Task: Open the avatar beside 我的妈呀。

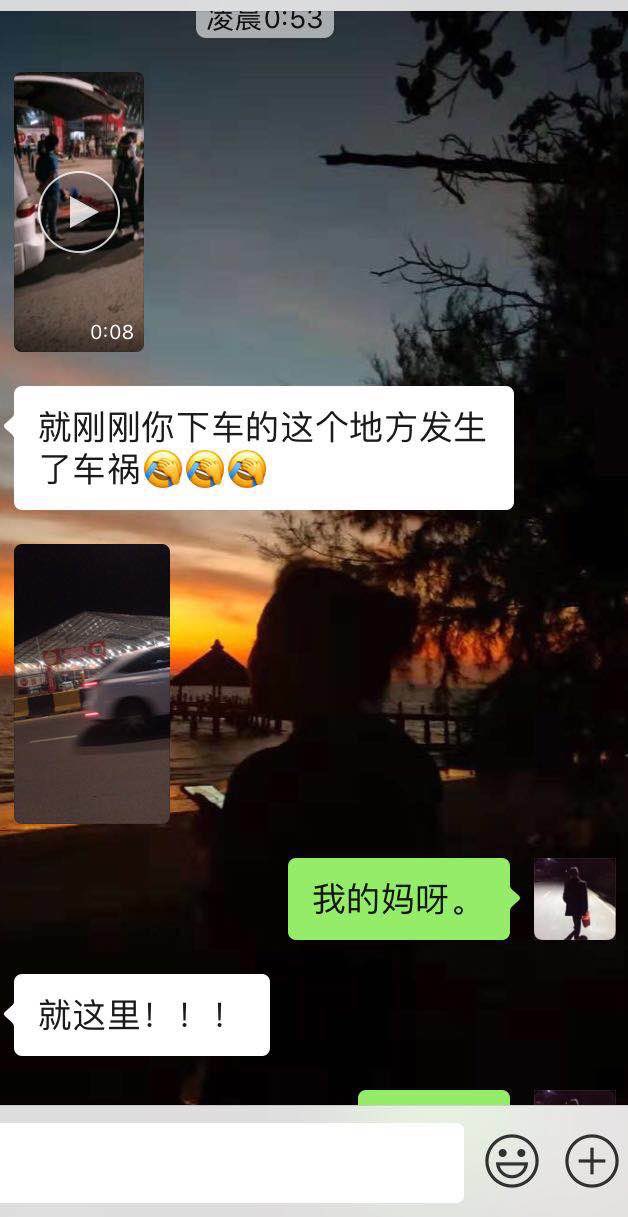Action: 574,899
